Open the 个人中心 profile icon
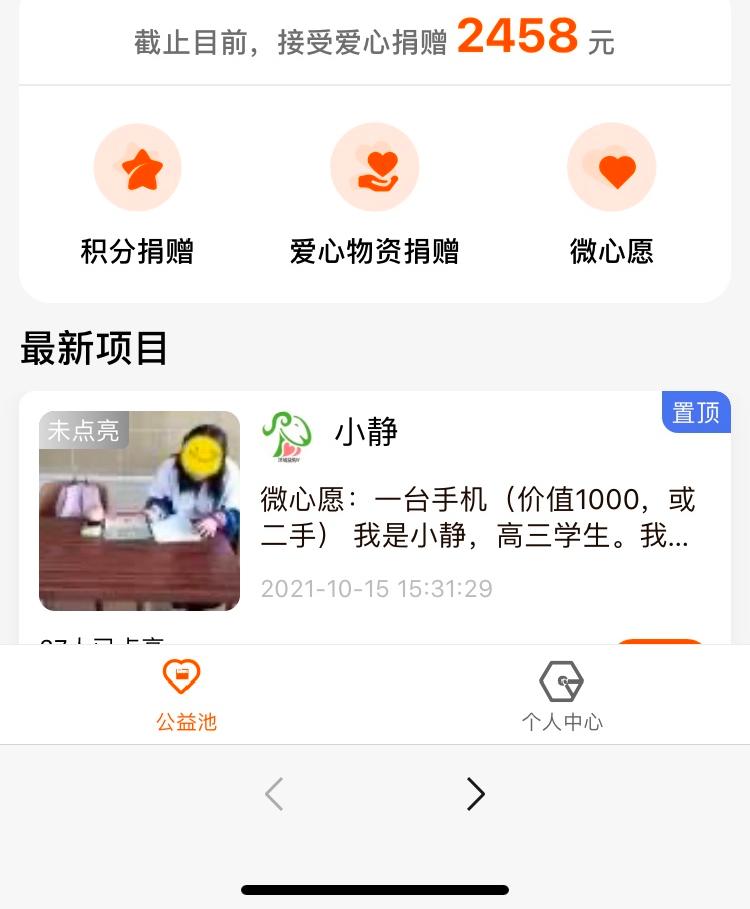The width and height of the screenshot is (750, 909). tap(563, 680)
